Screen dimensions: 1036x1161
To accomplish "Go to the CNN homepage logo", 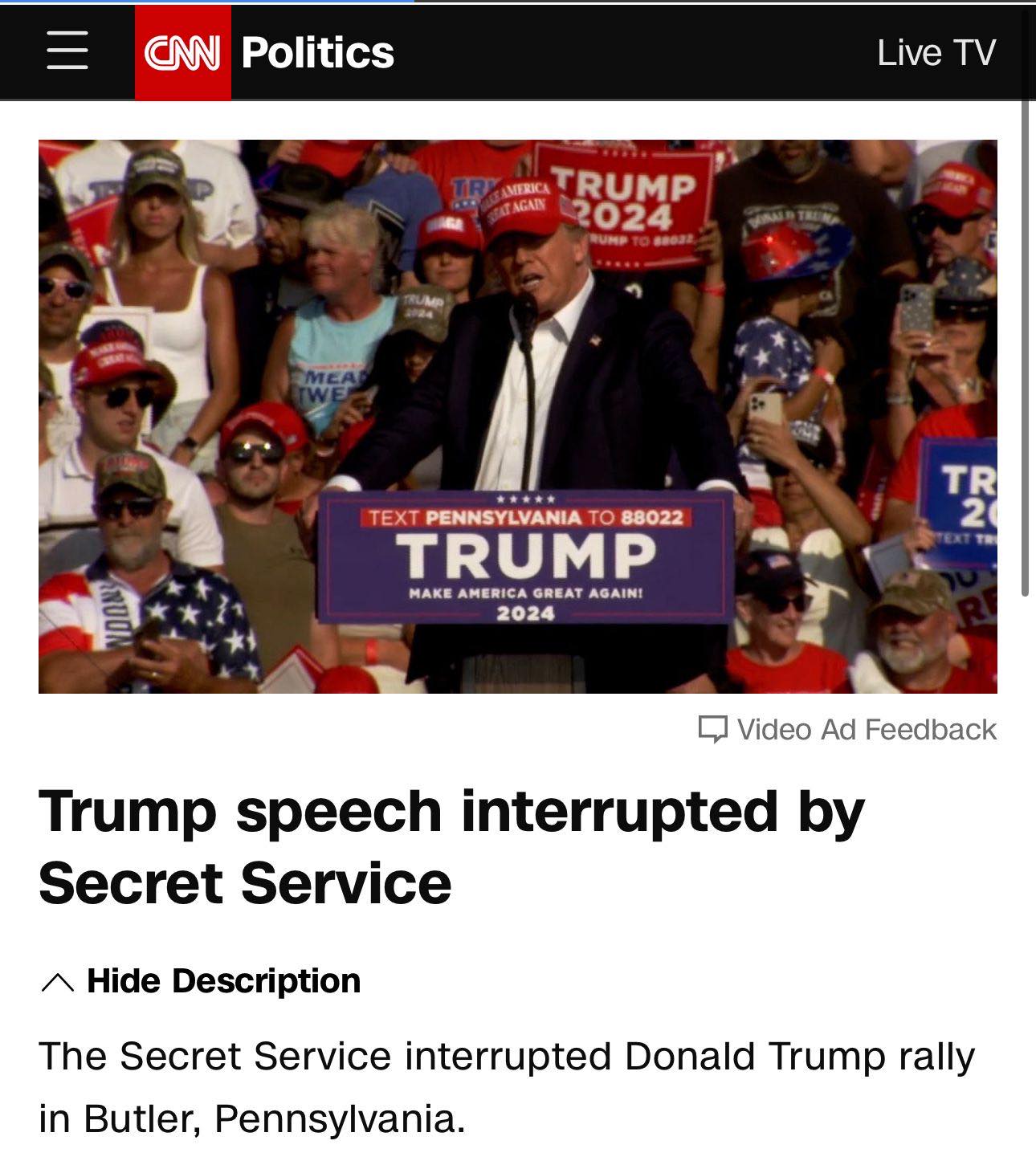I will (x=182, y=53).
